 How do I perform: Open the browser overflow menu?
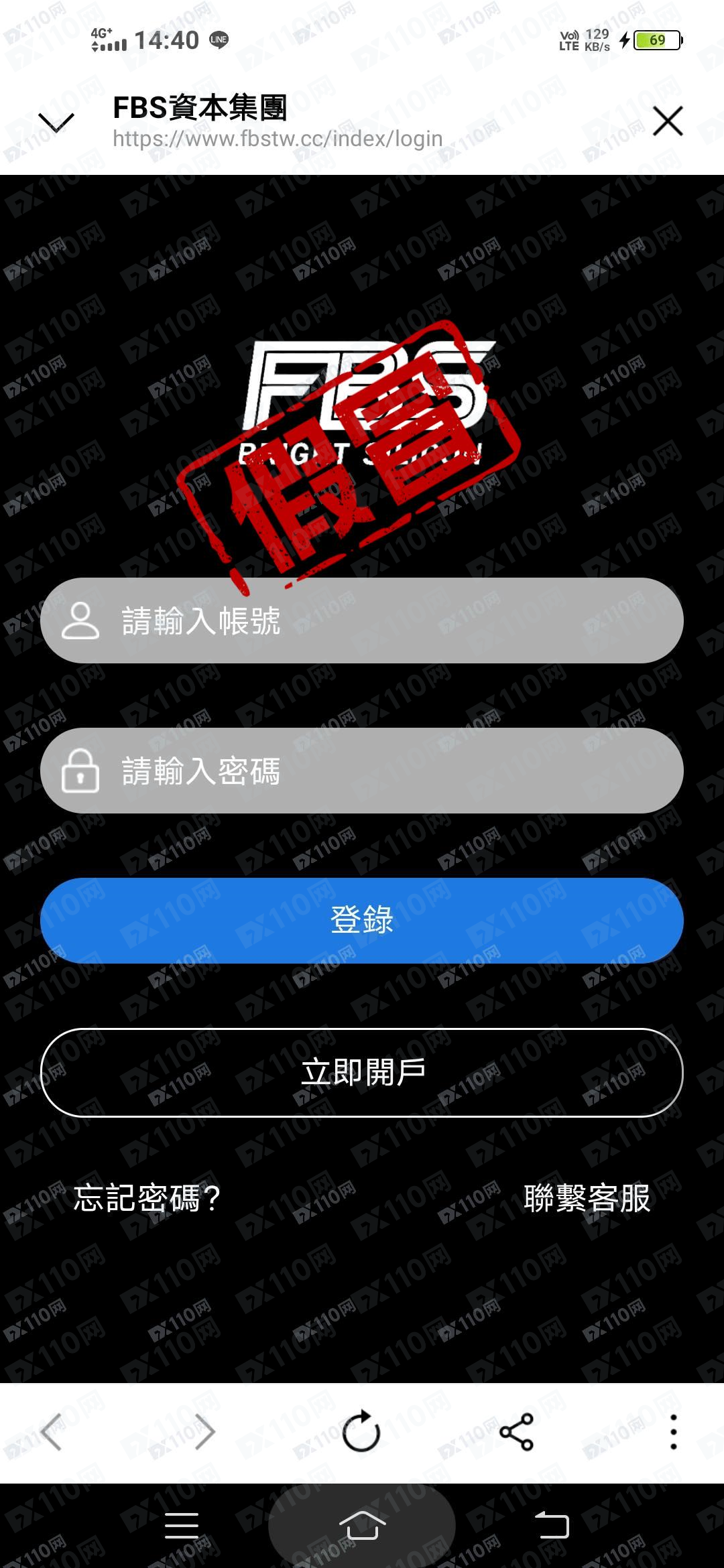673,1431
